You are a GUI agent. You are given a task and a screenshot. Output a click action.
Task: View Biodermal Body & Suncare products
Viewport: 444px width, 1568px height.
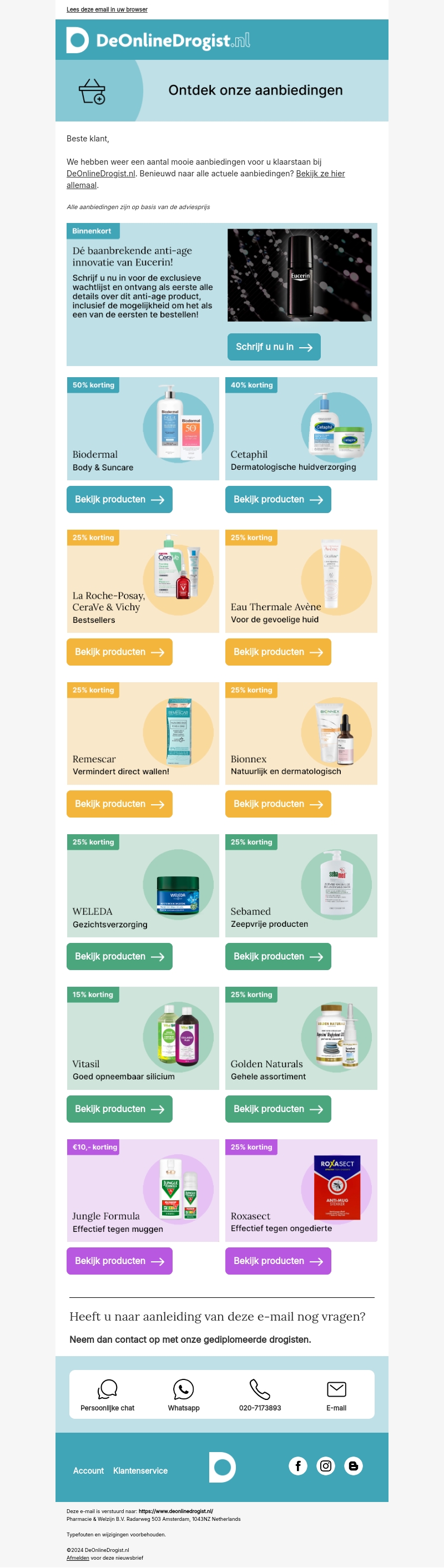click(119, 499)
